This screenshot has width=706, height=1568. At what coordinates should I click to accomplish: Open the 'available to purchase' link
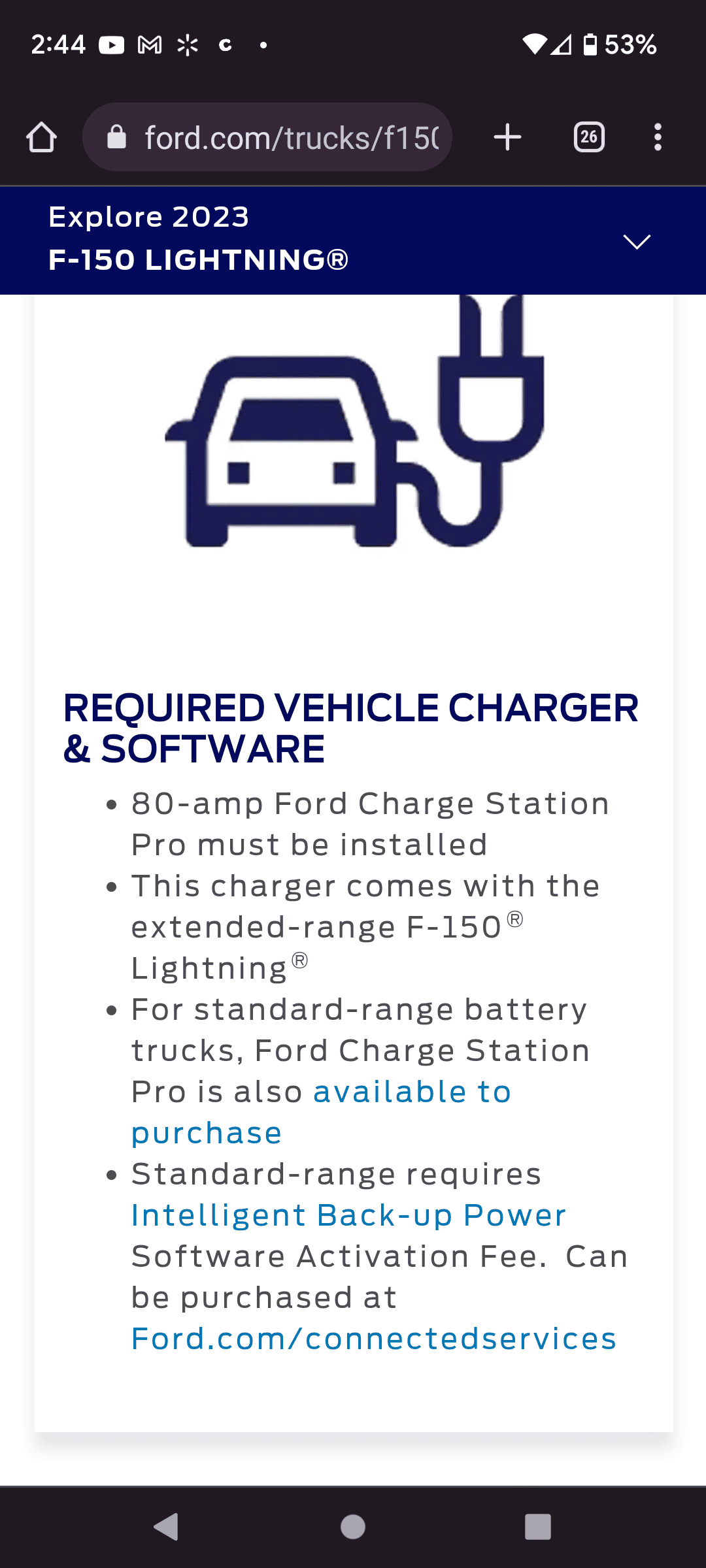click(x=412, y=1092)
